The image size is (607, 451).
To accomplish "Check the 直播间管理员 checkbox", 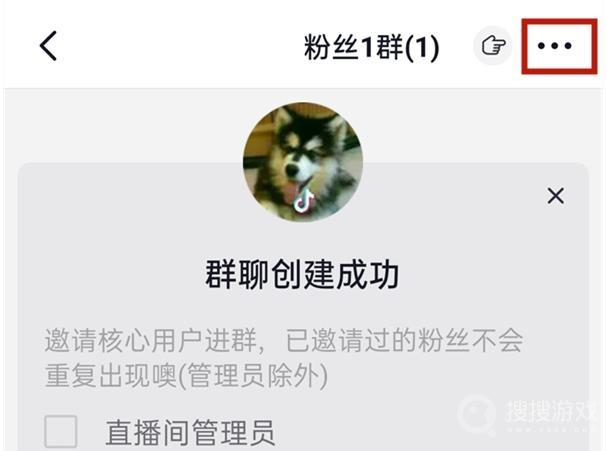I will pos(61,432).
